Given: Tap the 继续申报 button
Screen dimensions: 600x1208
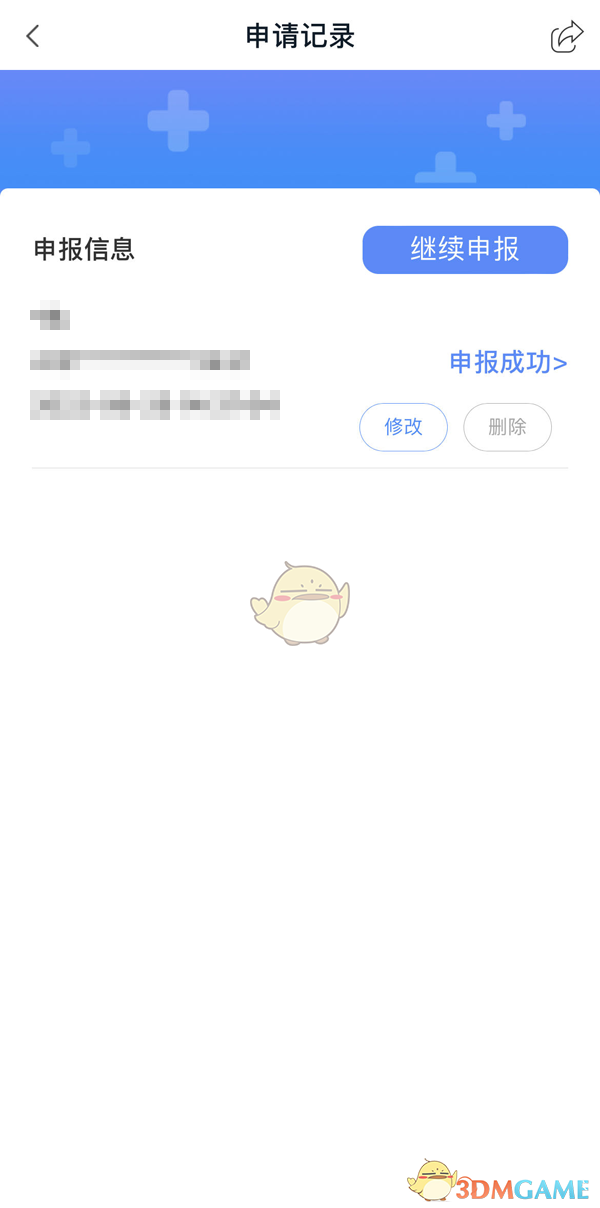Looking at the screenshot, I should 465,250.
